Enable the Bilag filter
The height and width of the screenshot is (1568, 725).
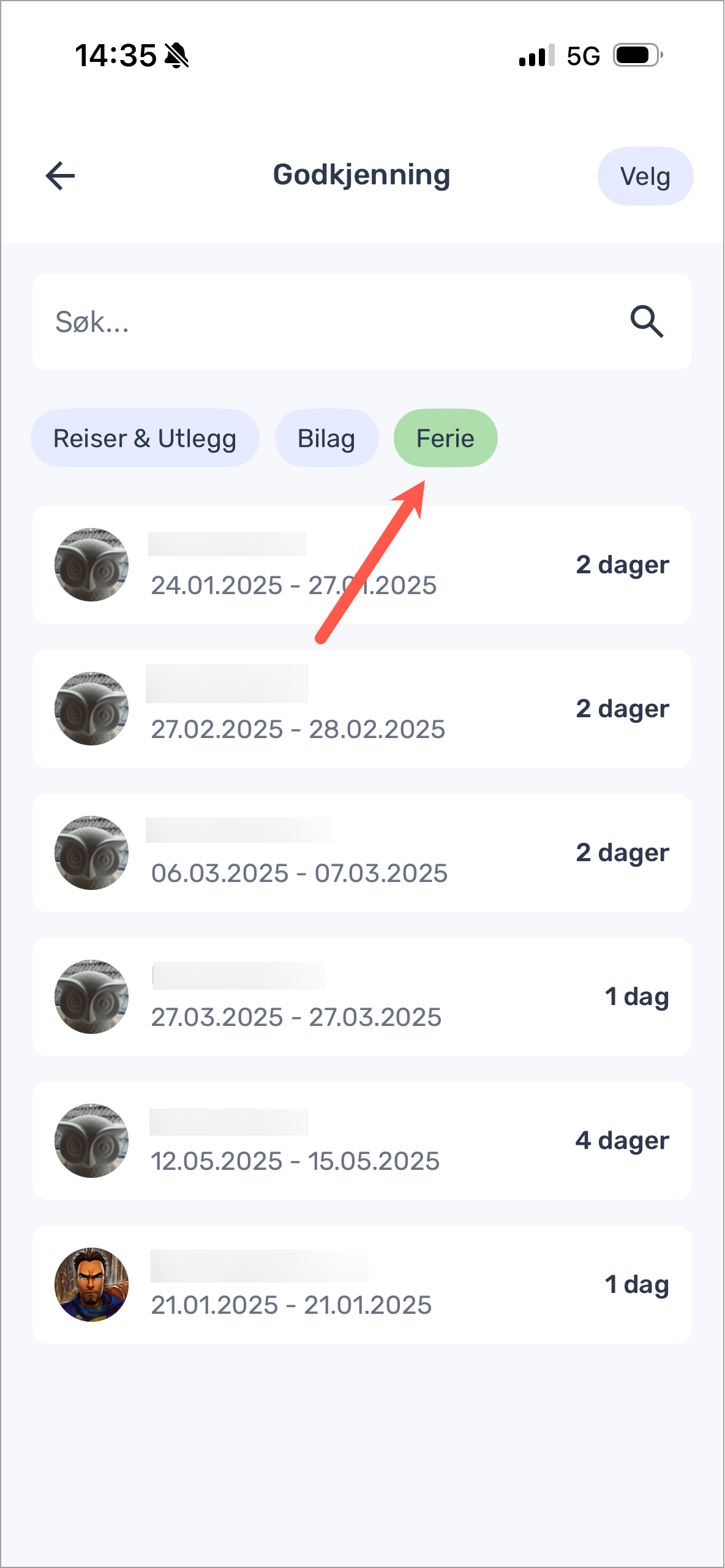[326, 437]
